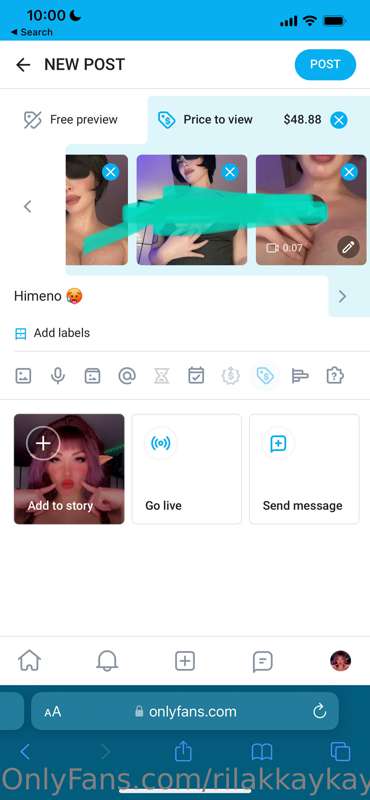The image size is (370, 800).
Task: Start a stream with Go live
Action: 187,469
